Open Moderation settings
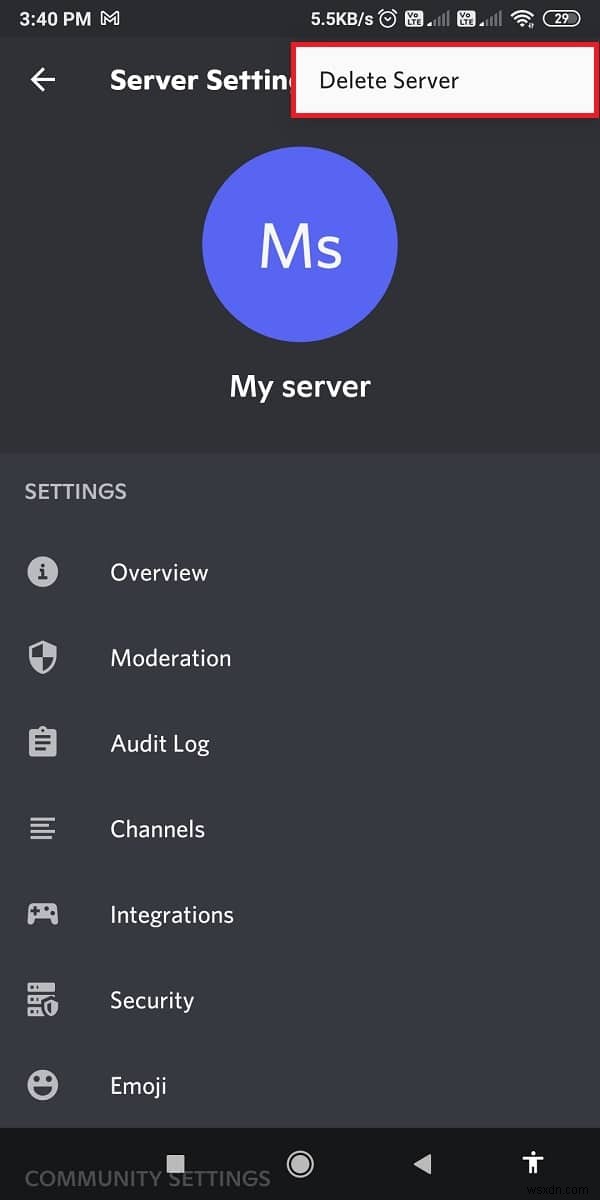Viewport: 600px width, 1200px height. [x=170, y=658]
